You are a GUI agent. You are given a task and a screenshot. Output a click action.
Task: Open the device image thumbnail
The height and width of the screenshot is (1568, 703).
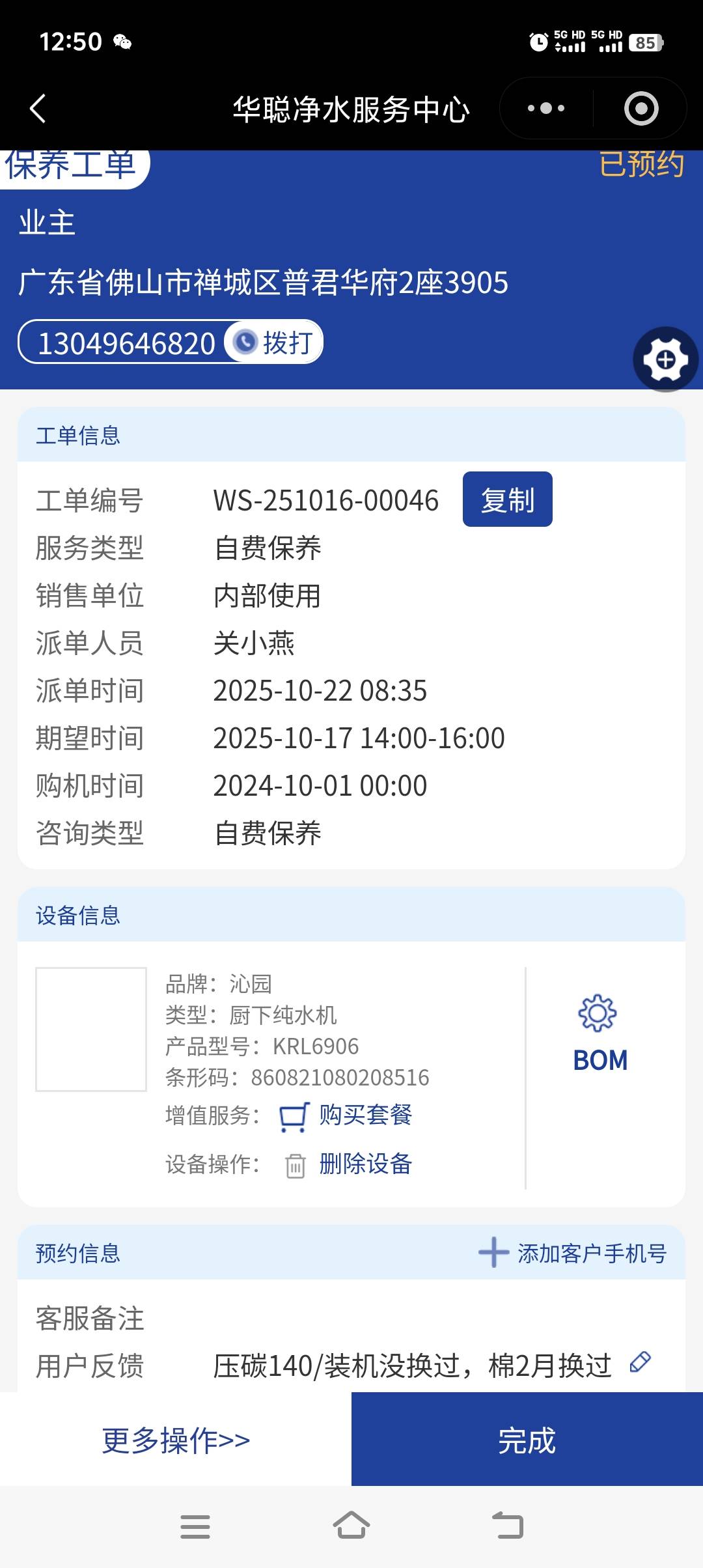tap(91, 1029)
